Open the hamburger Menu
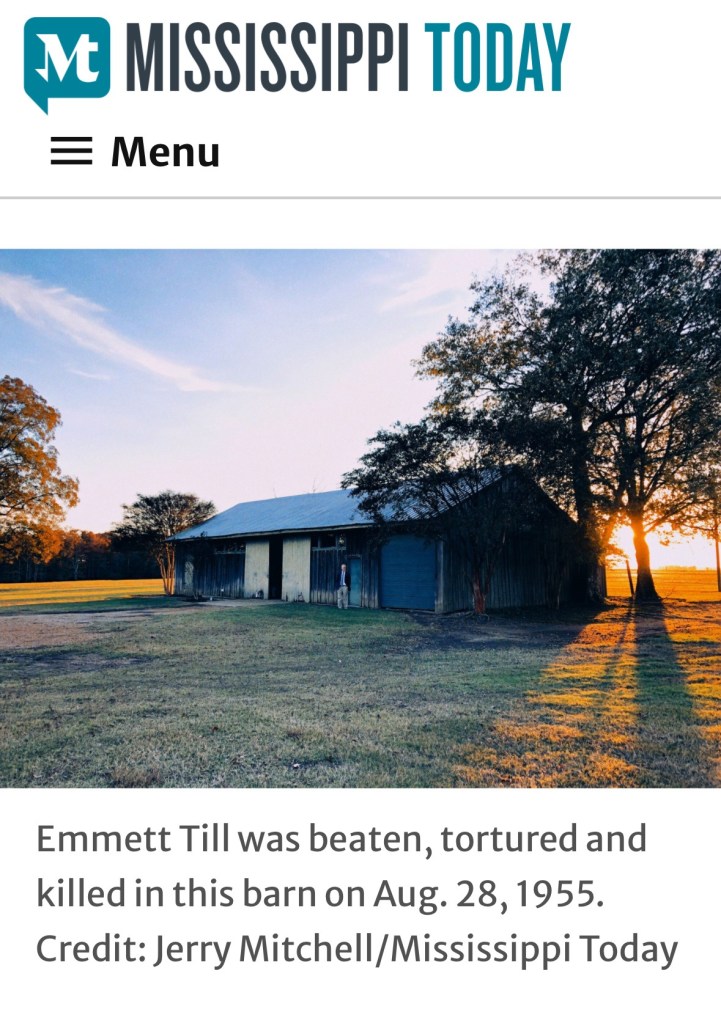This screenshot has width=721, height=1023. point(134,152)
